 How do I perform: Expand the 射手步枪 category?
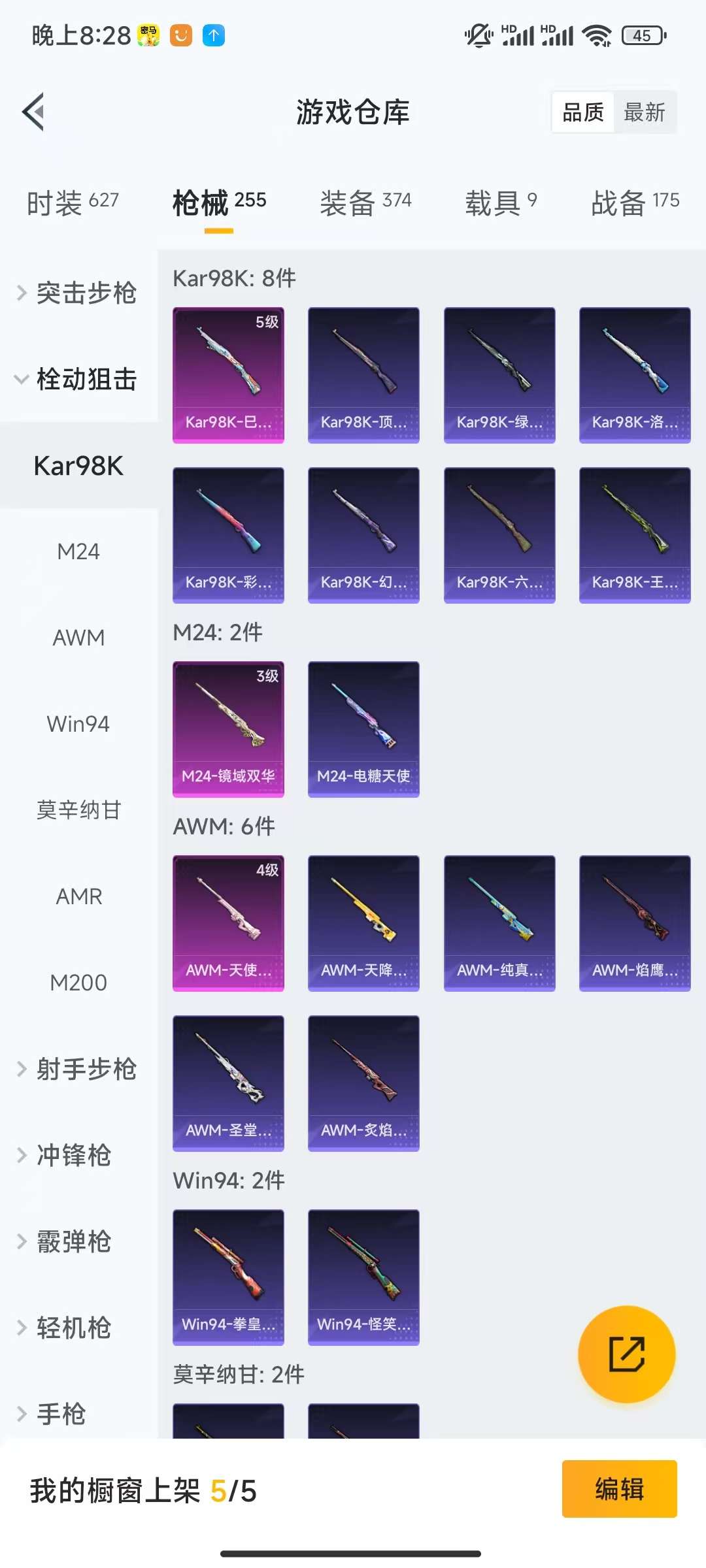pyautogui.click(x=78, y=1069)
